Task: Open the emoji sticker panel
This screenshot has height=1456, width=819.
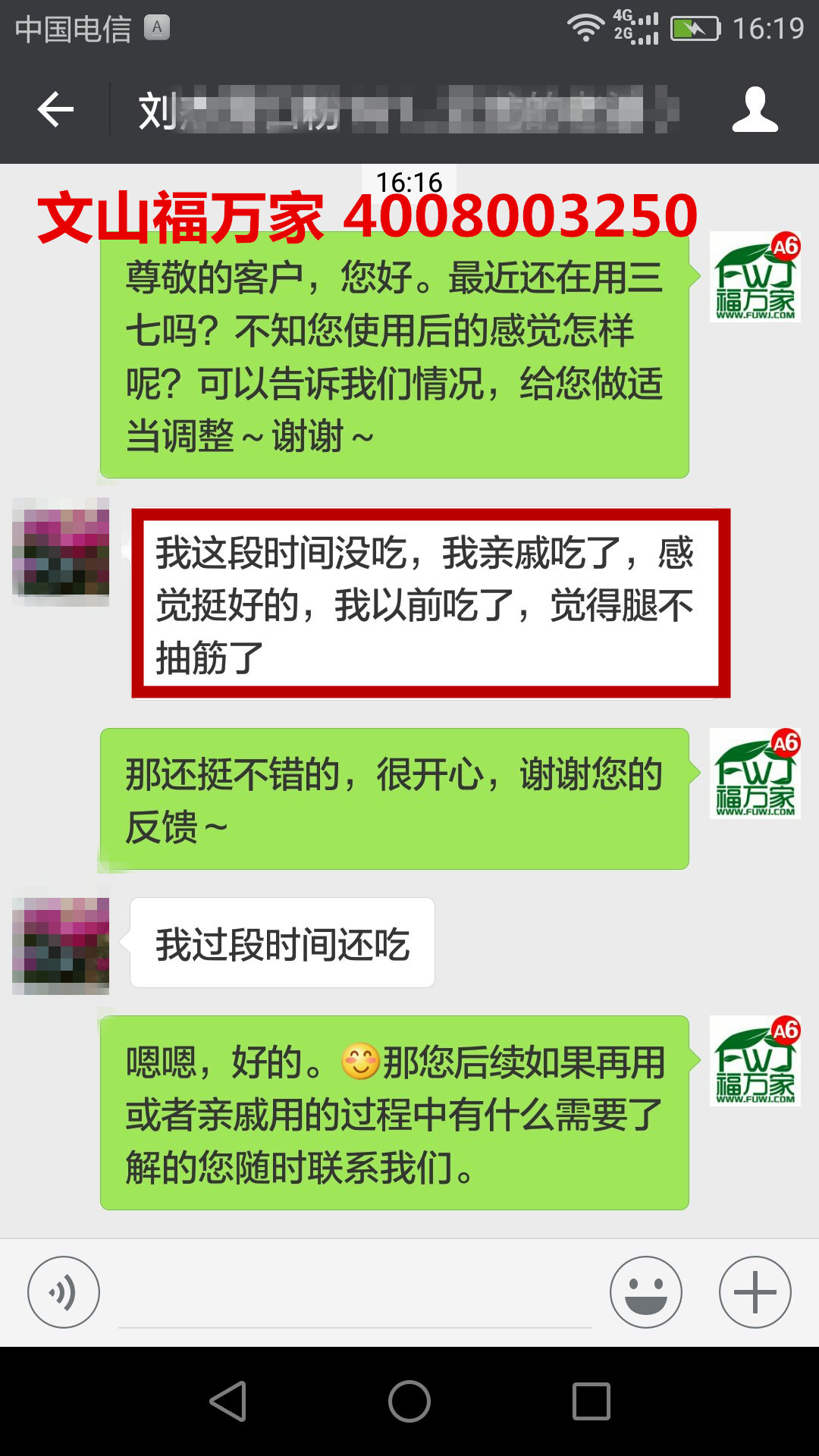Action: click(x=646, y=1291)
